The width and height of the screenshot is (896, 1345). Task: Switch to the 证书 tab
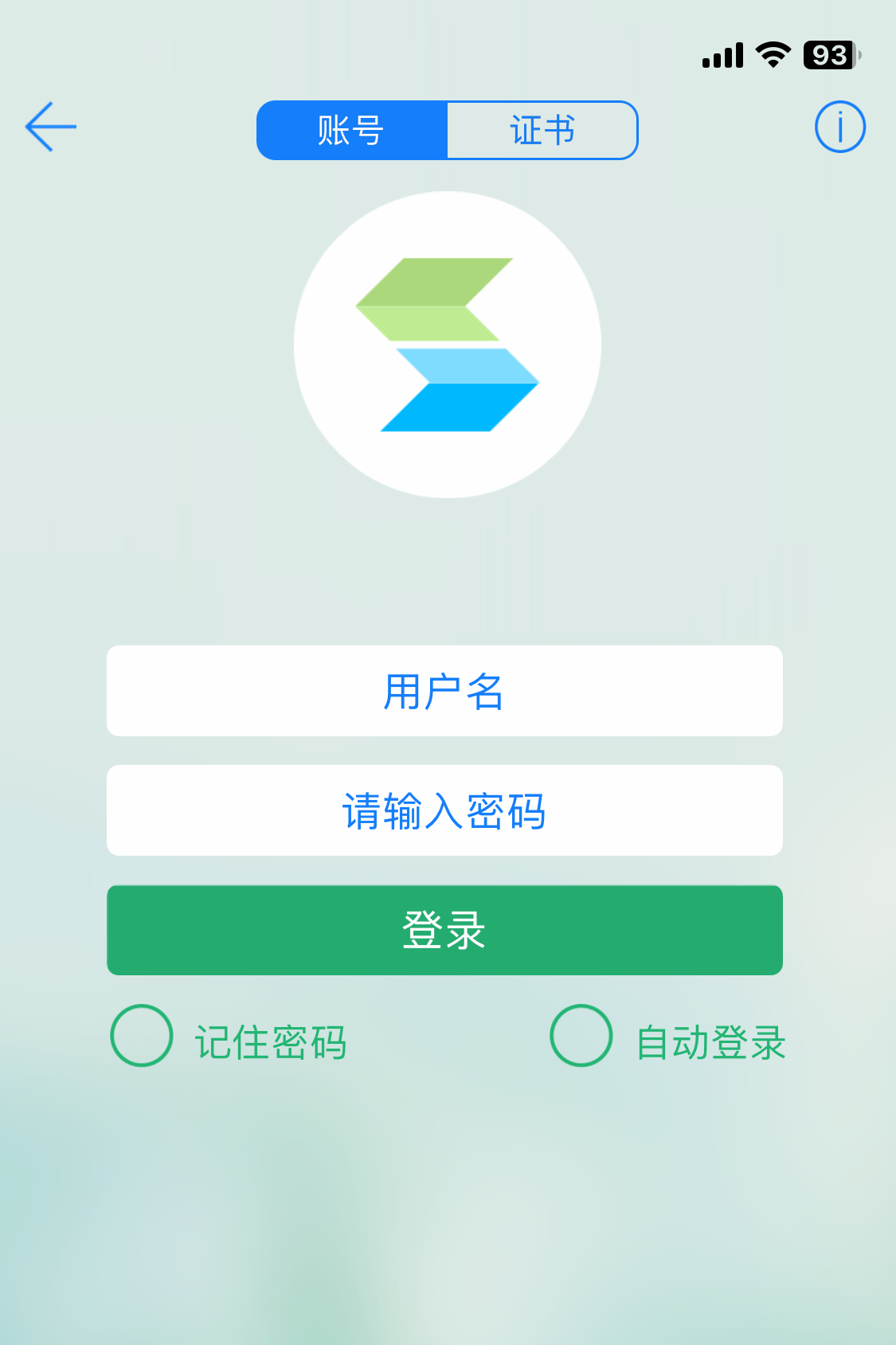pyautogui.click(x=542, y=131)
